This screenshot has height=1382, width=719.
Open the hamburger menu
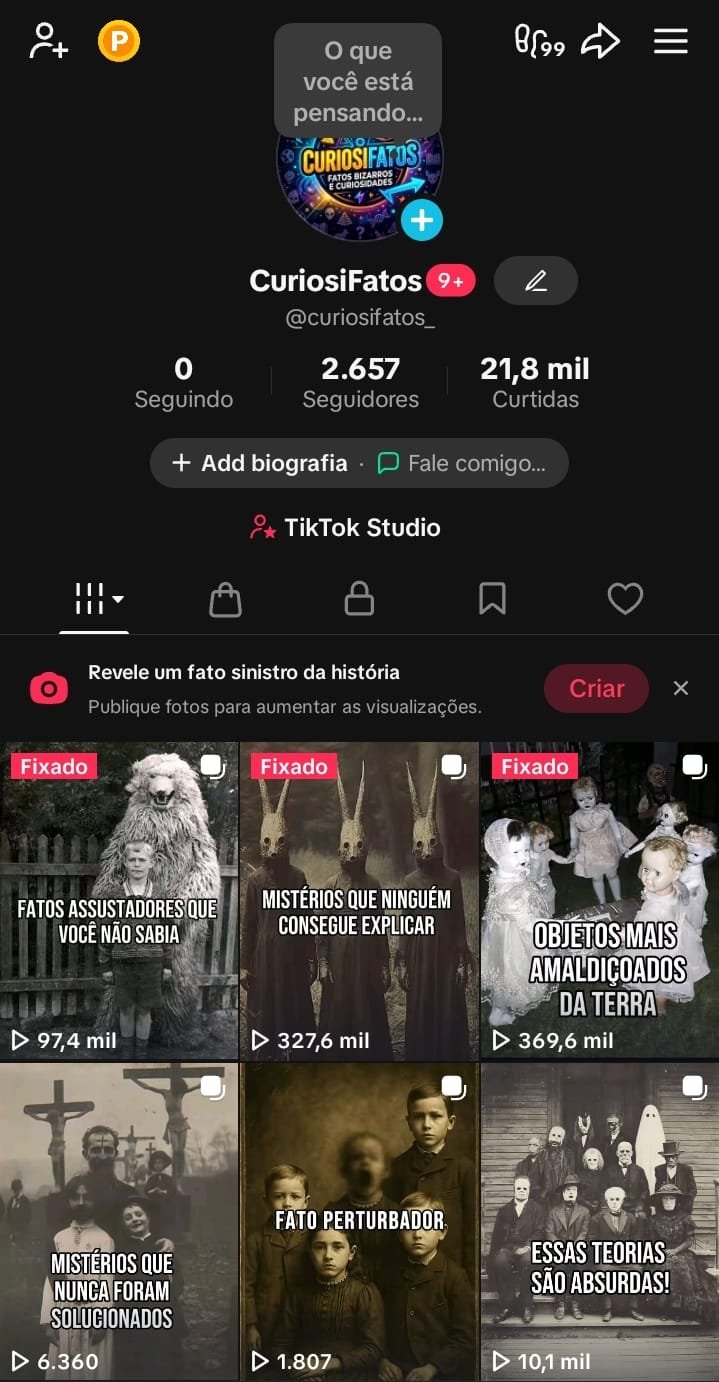(670, 42)
